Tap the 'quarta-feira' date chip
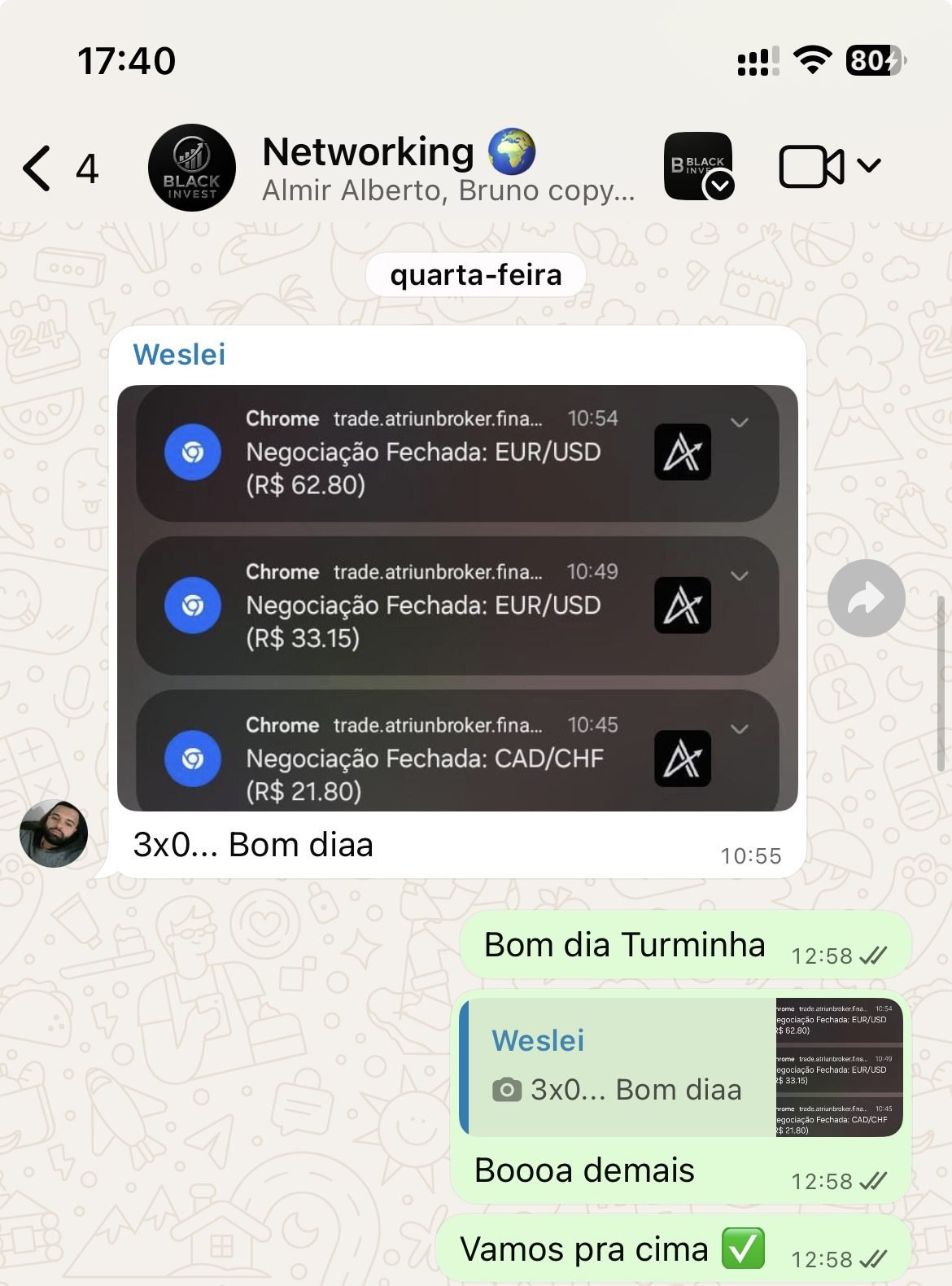952x1286 pixels. tap(475, 274)
